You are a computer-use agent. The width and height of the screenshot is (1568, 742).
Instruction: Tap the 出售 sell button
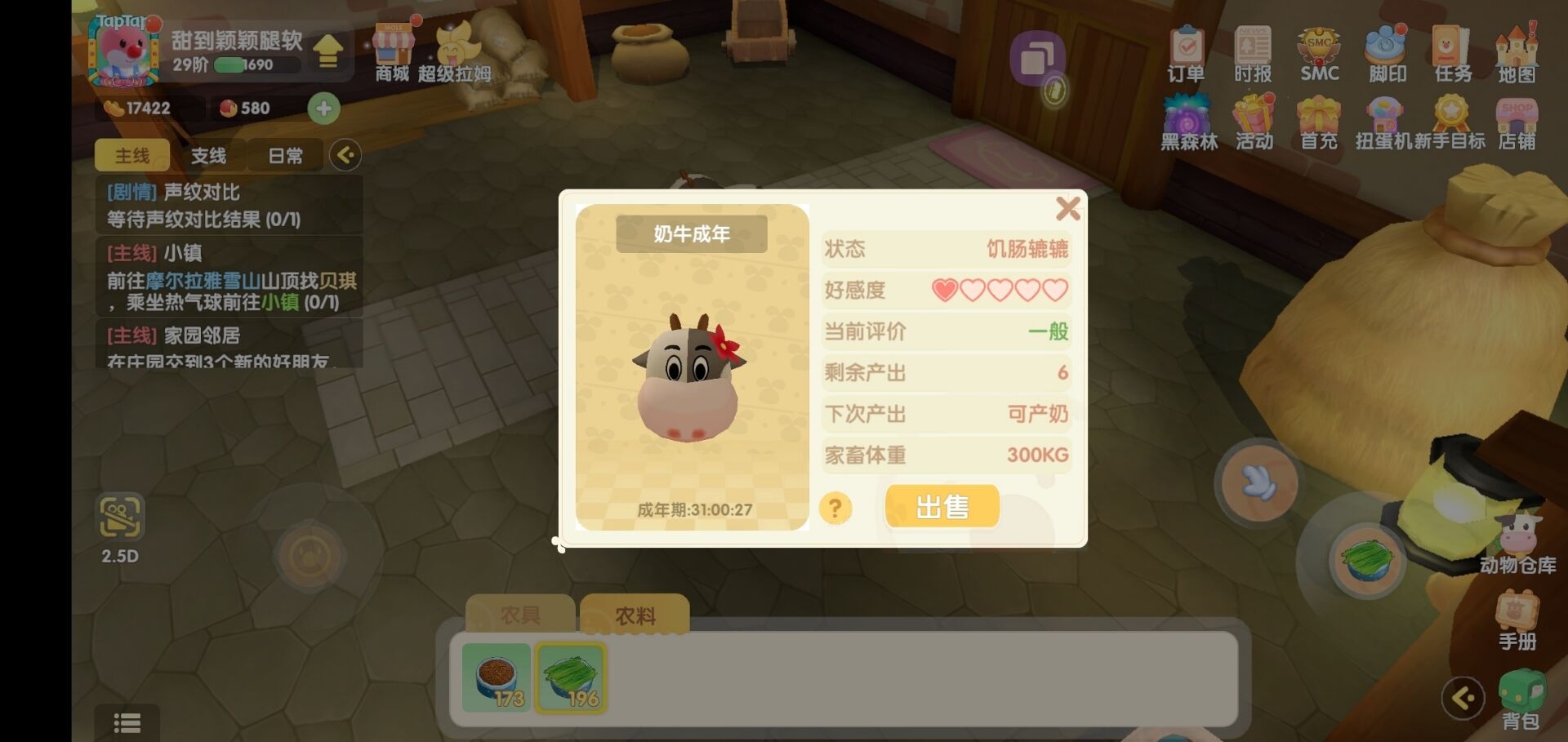pyautogui.click(x=942, y=507)
